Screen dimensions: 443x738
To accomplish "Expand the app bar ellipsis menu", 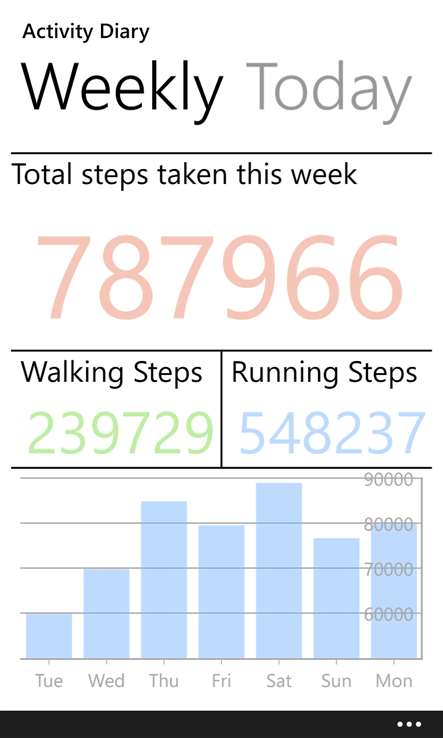I will (409, 724).
